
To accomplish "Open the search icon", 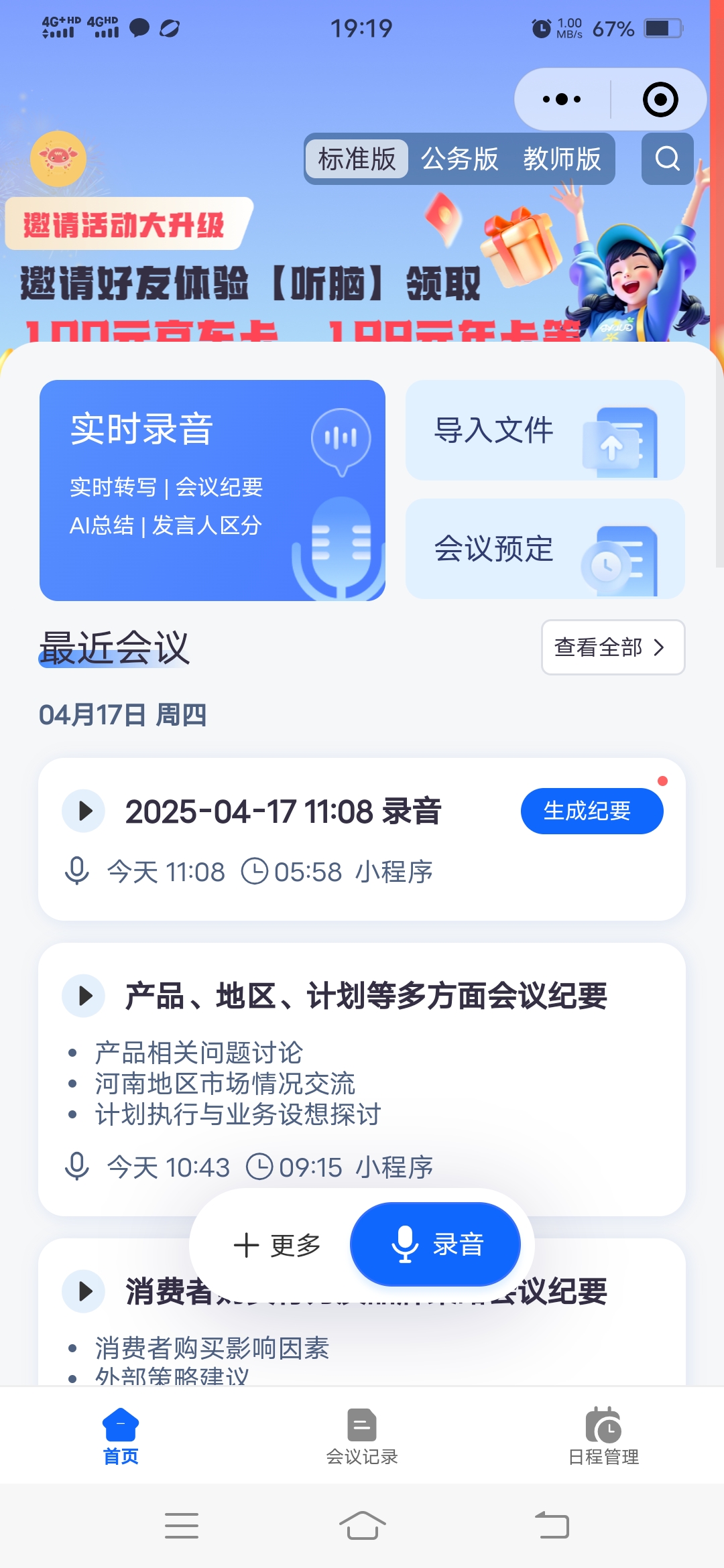I will [667, 159].
